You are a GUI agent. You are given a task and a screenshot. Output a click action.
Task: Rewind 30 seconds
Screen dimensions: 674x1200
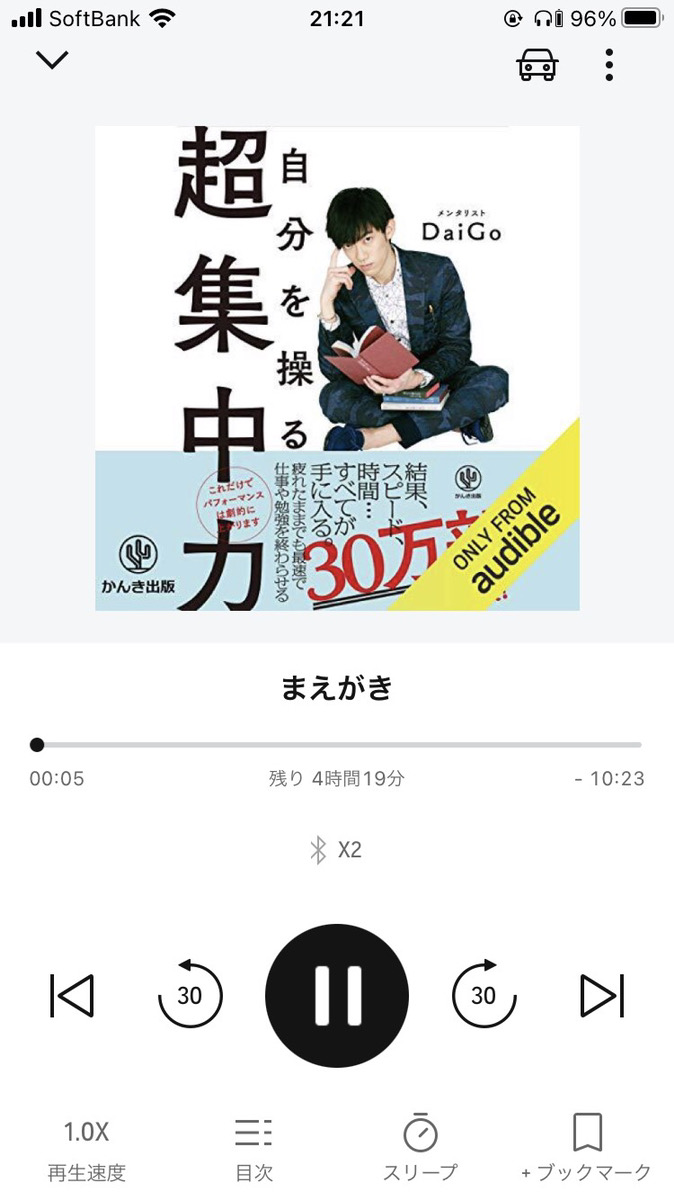[190, 994]
